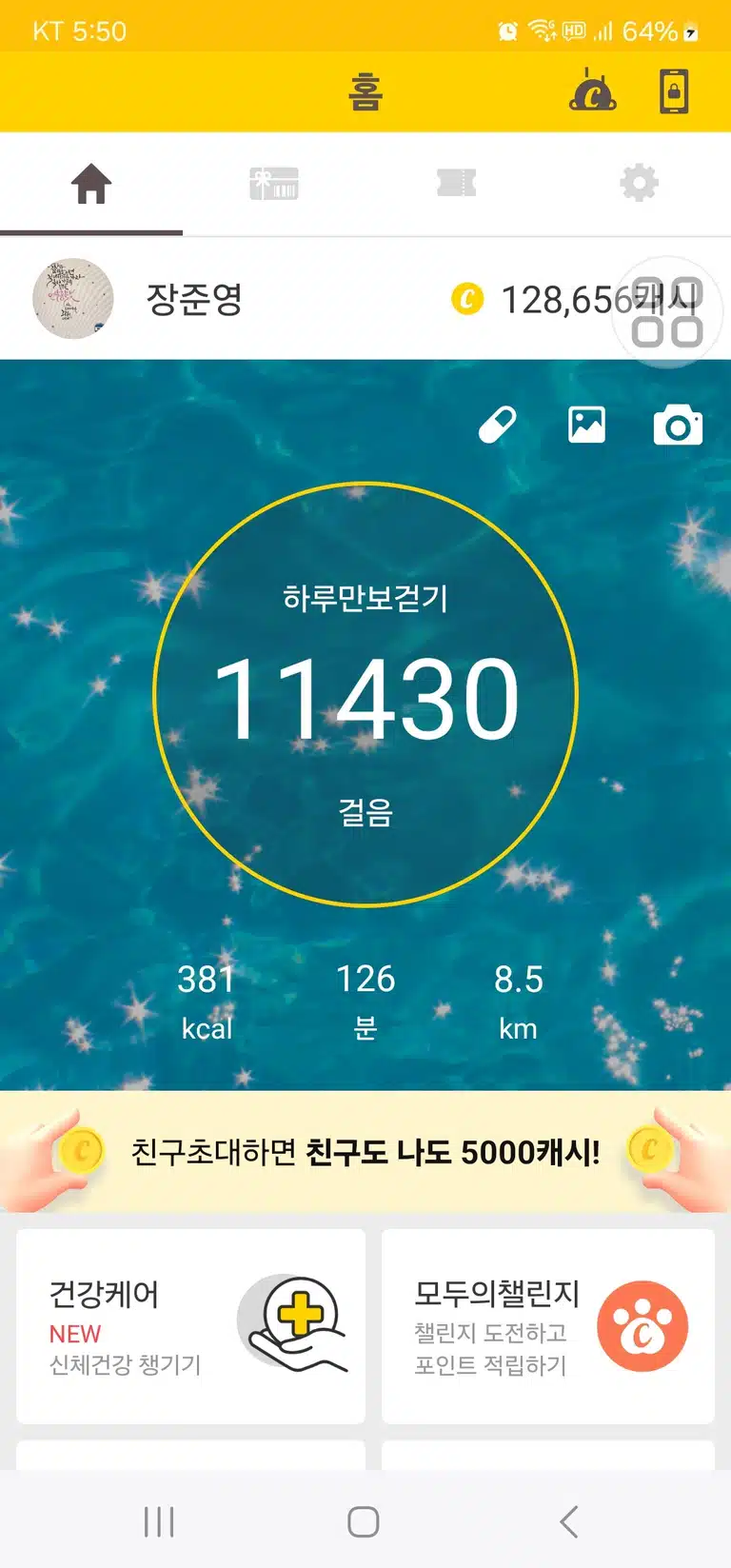Open the camera icon
Image resolution: width=731 pixels, height=1568 pixels.
[x=678, y=426]
